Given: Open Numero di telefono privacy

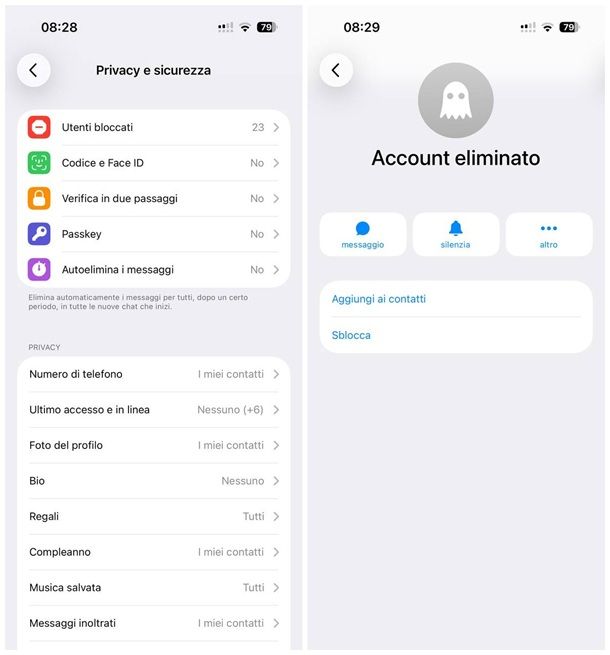Looking at the screenshot, I should pos(154,374).
